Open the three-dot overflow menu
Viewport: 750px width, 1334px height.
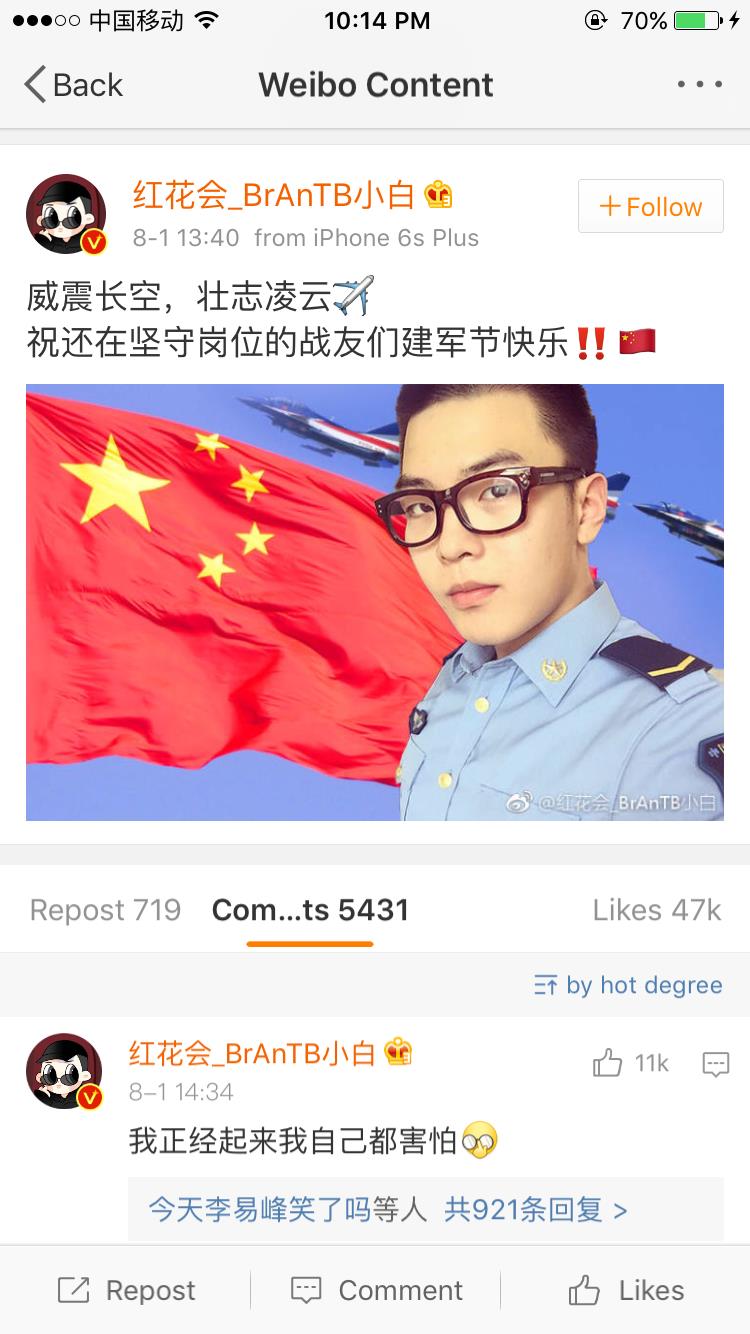(x=699, y=85)
